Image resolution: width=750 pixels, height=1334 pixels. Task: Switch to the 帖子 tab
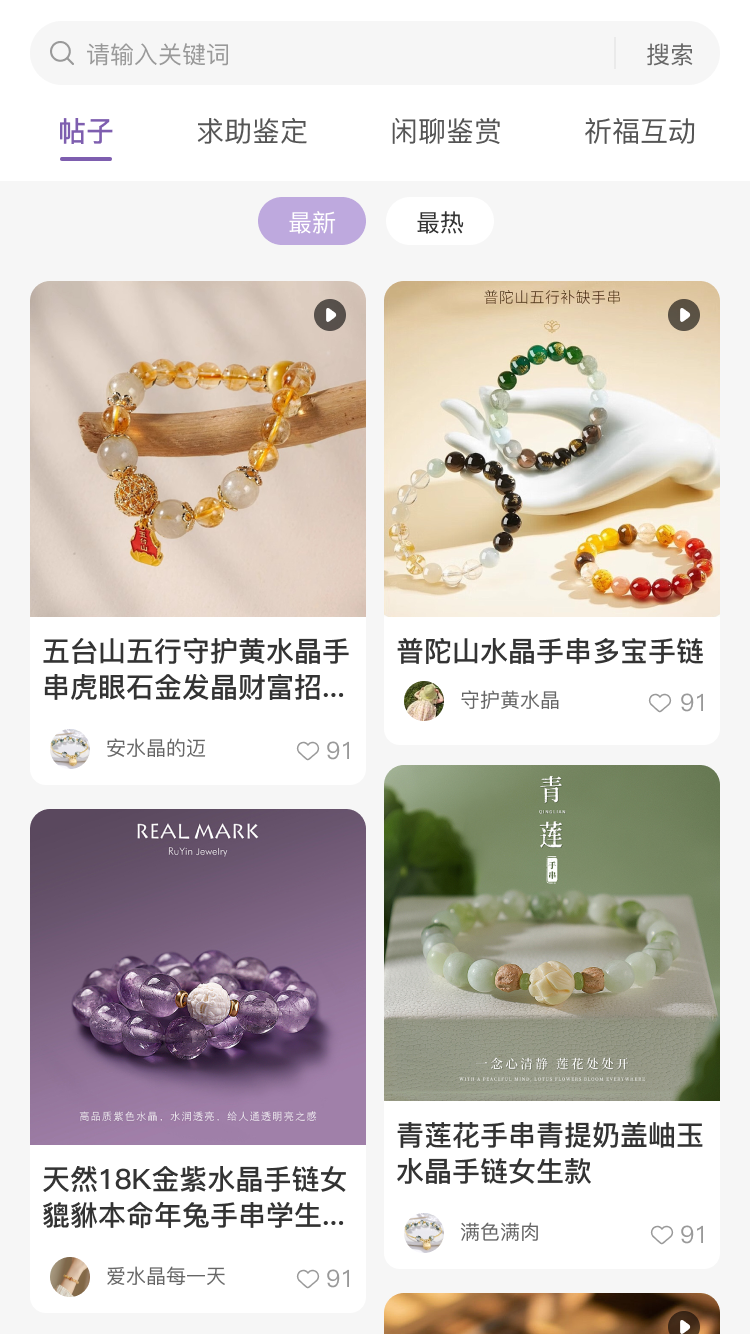click(x=86, y=132)
